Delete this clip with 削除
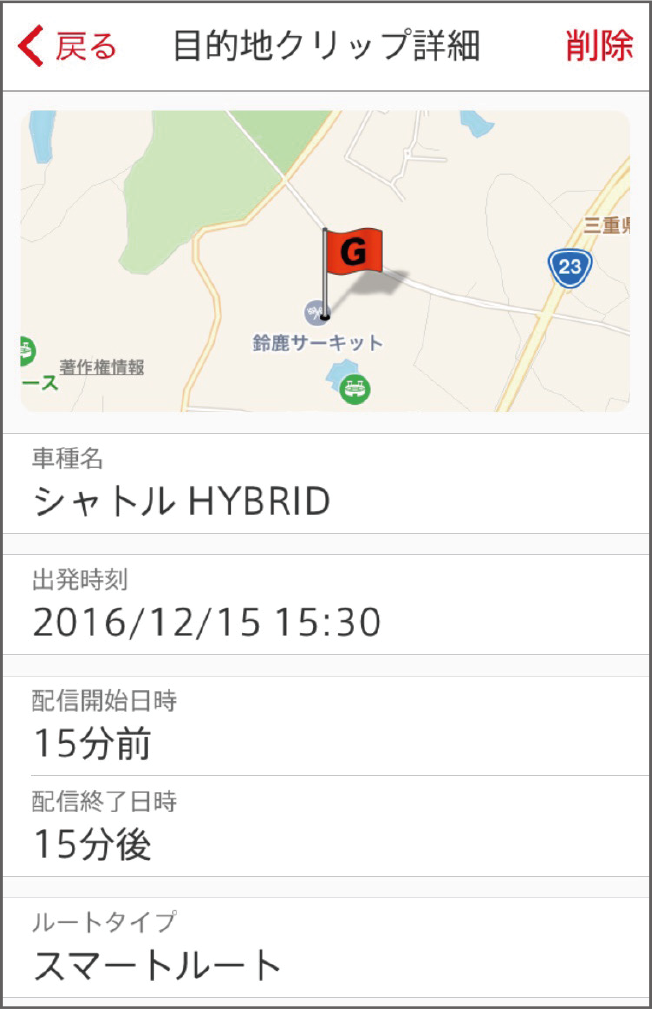Image resolution: width=652 pixels, height=1009 pixels. [x=598, y=47]
